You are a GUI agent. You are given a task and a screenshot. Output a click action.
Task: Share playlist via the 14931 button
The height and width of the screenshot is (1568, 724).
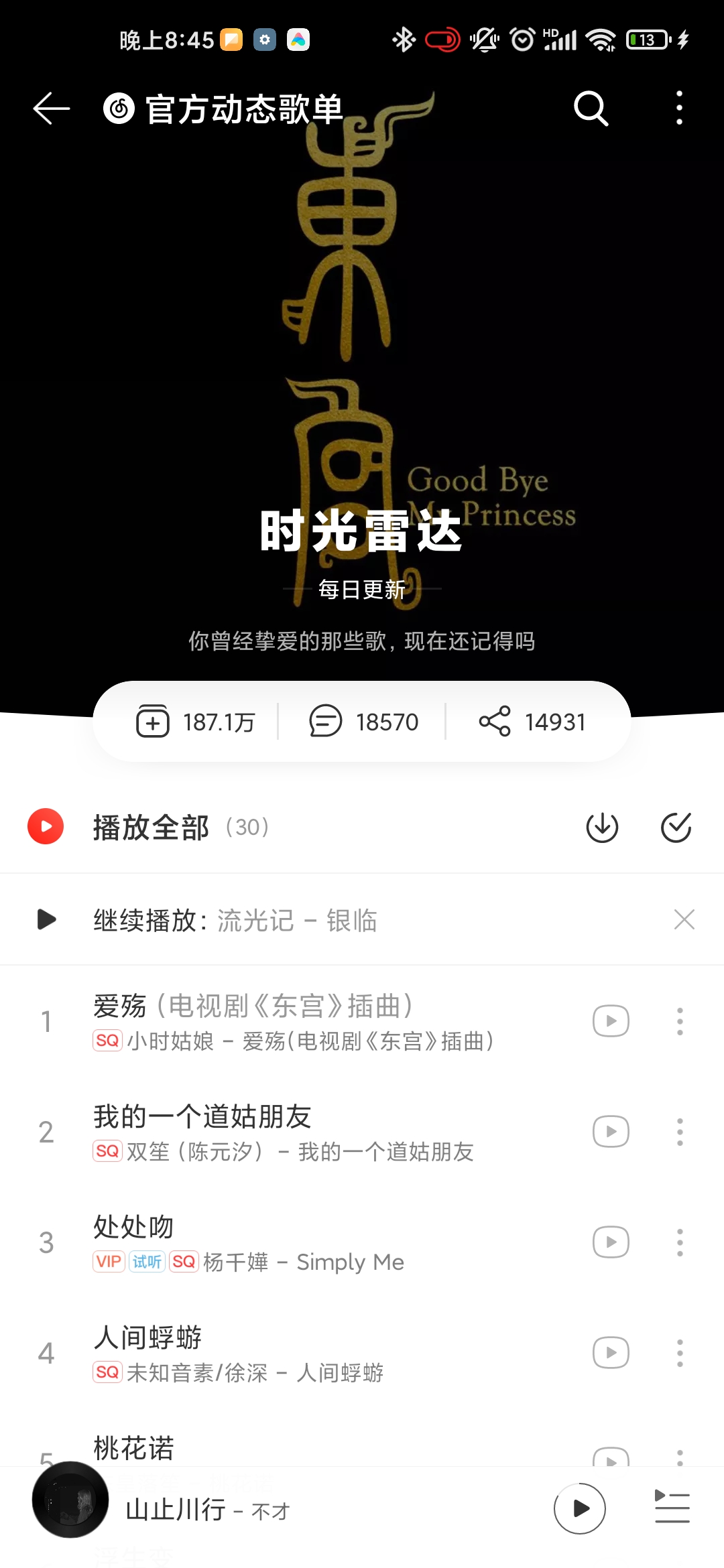[x=532, y=722]
